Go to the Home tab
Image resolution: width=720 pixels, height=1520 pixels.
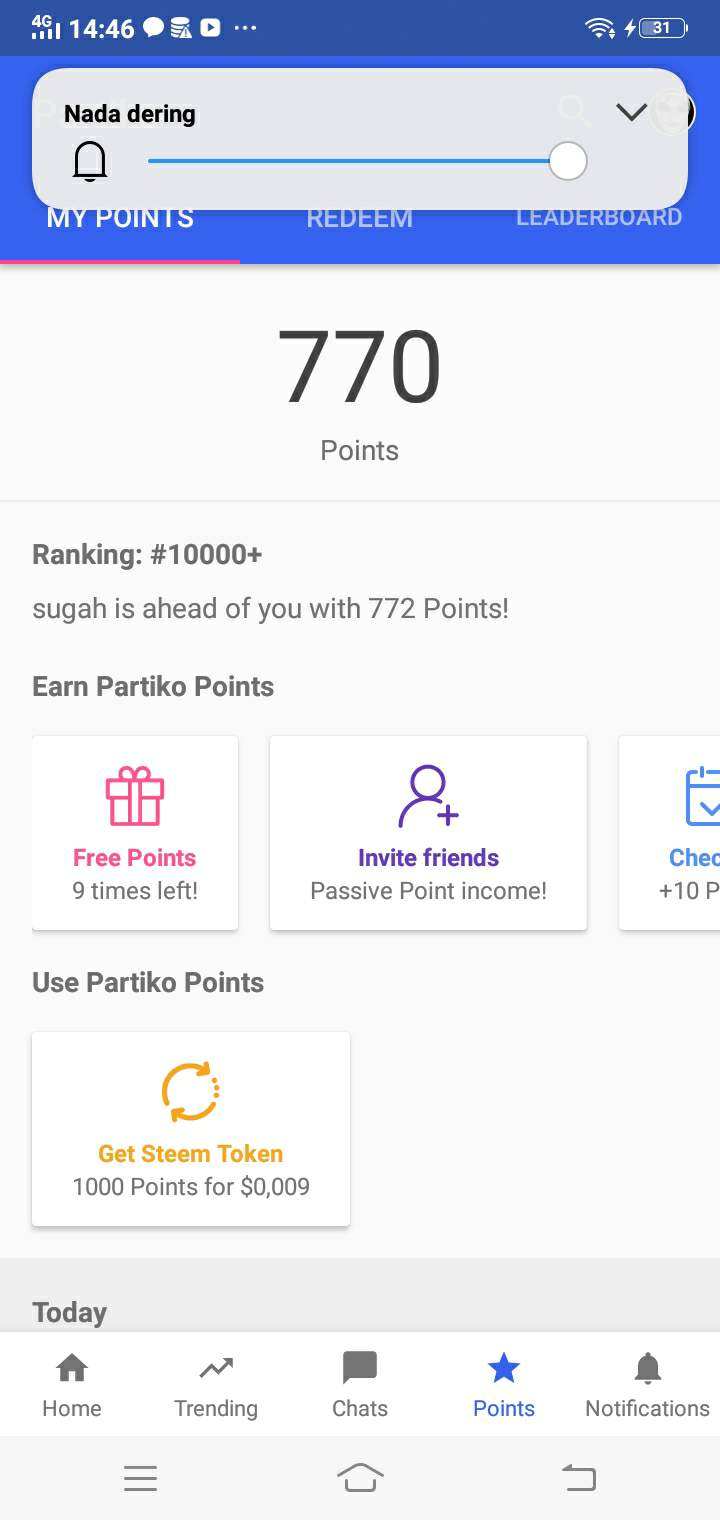(72, 1385)
